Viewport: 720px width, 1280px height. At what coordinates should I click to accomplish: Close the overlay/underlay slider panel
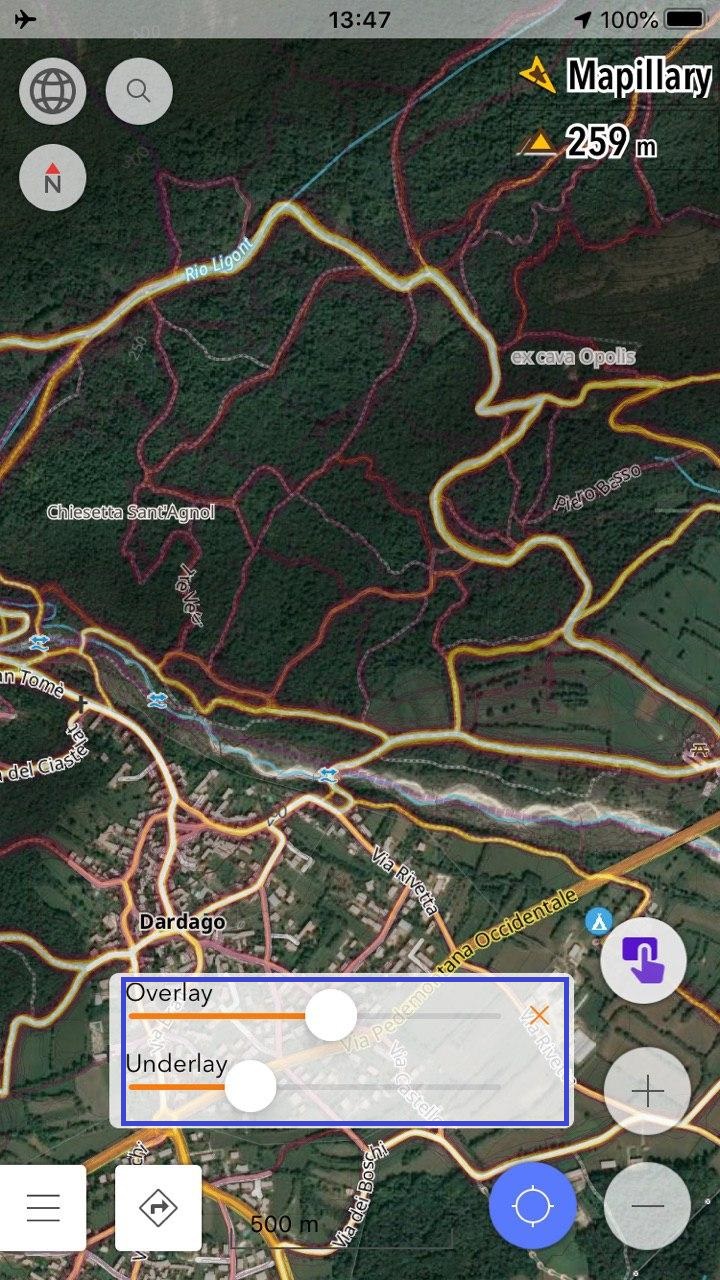click(x=539, y=1015)
